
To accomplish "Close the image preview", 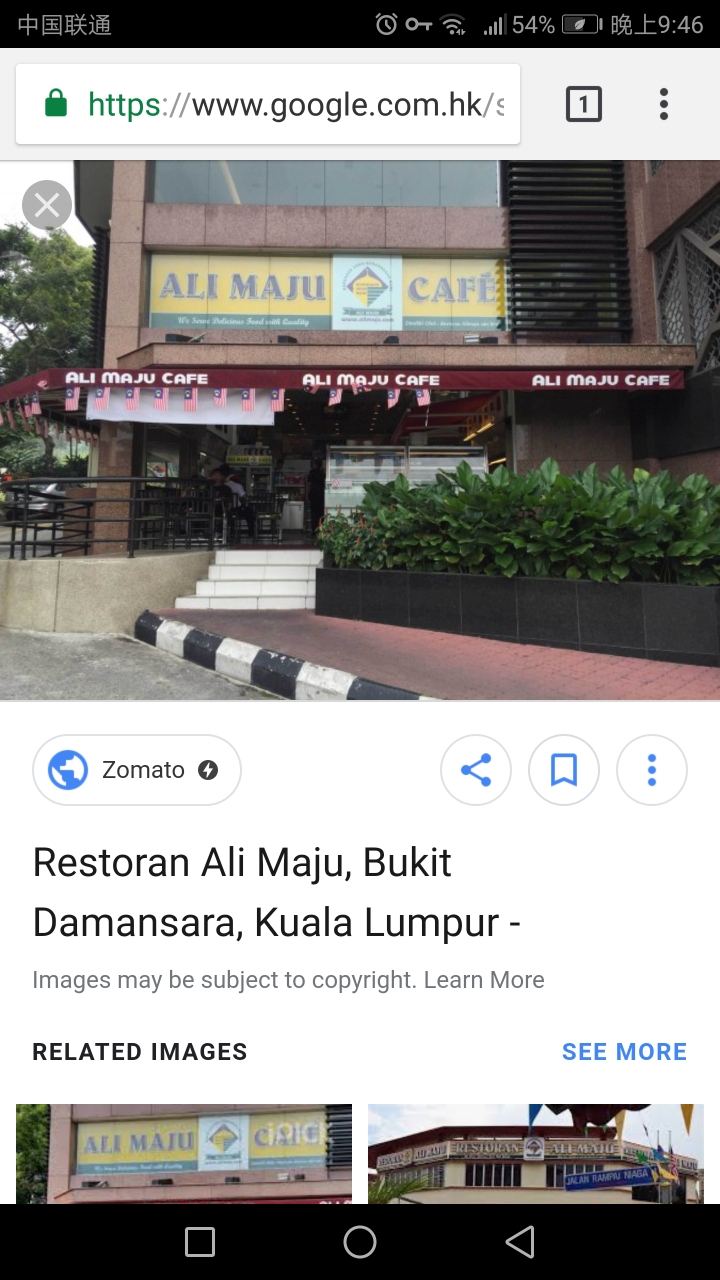I will coord(47,206).
